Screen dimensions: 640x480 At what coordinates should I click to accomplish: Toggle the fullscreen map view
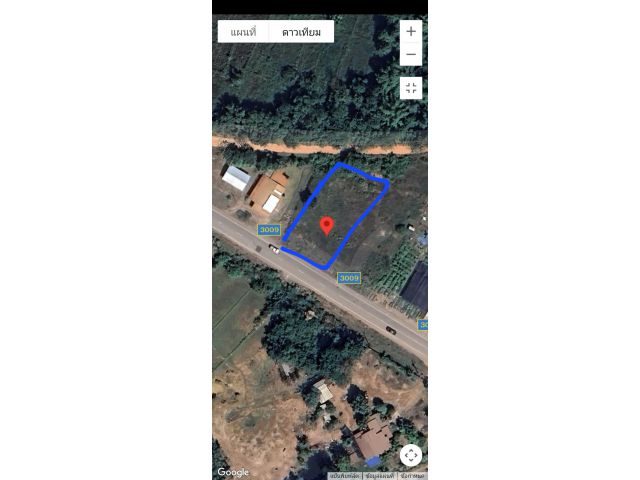coord(411,88)
